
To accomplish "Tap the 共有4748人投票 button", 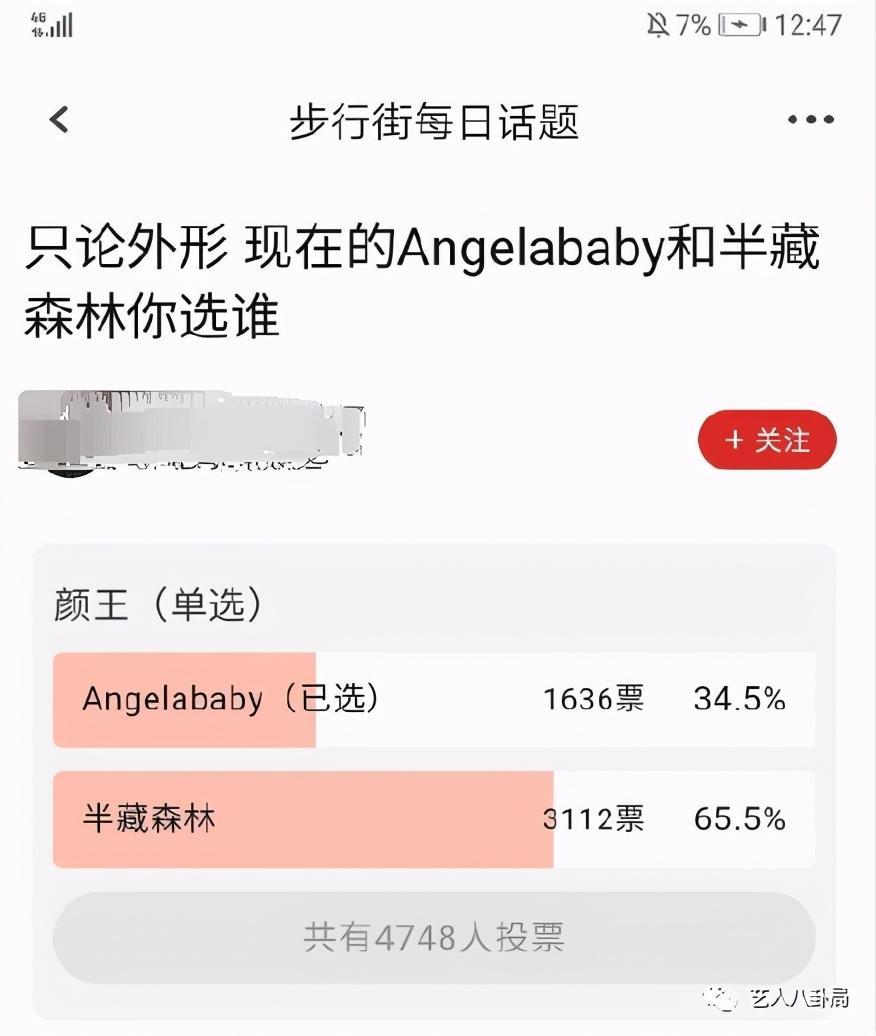I will 433,938.
